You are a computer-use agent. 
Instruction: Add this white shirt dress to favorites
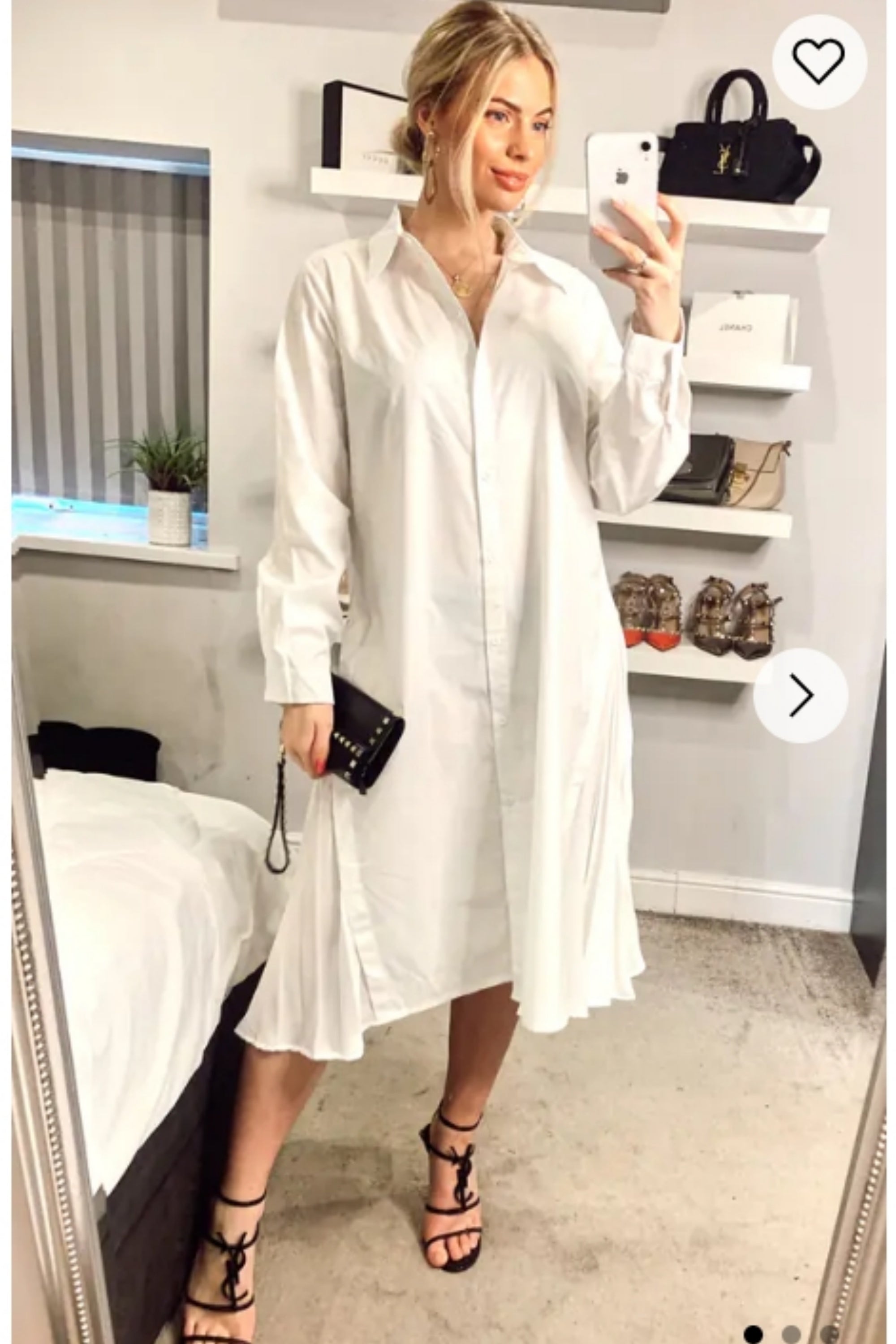click(x=819, y=60)
